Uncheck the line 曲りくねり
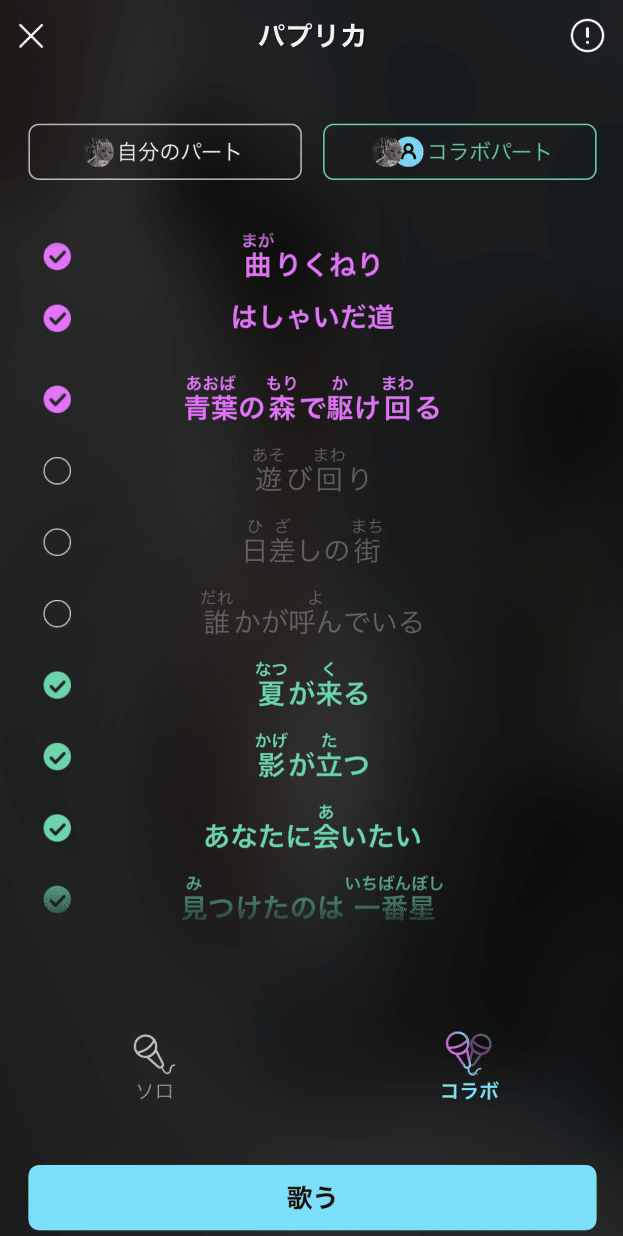Screen dimensions: 623x1236 58,257
